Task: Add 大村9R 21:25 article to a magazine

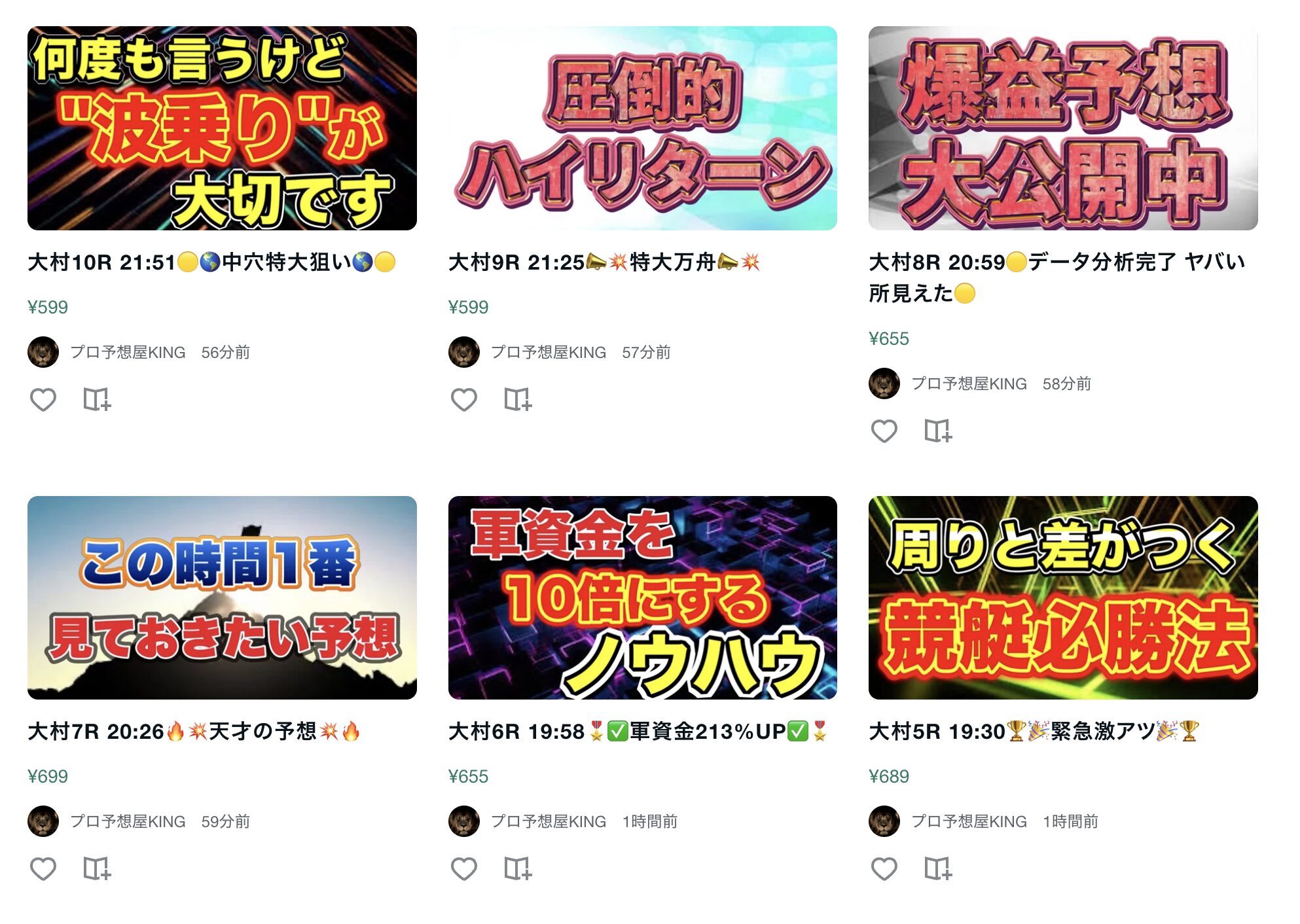Action: [518, 399]
